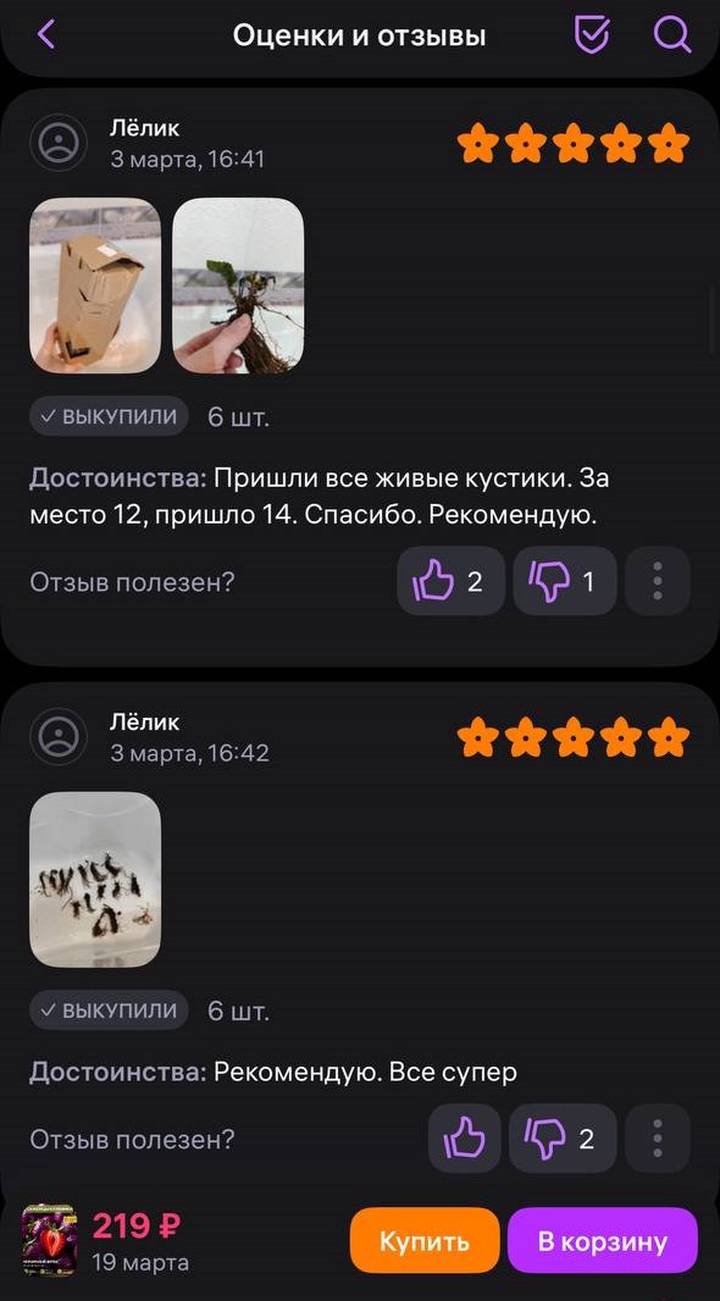
Task: Tap thumbs down on the first review
Action: [564, 581]
